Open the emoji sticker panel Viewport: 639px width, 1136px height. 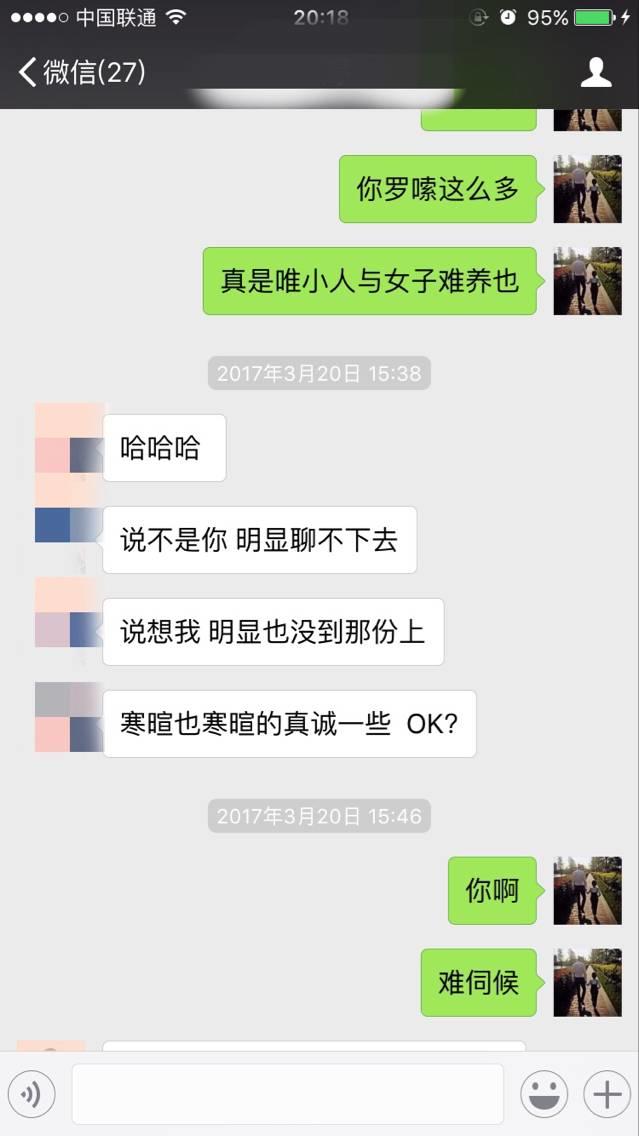tap(544, 1095)
